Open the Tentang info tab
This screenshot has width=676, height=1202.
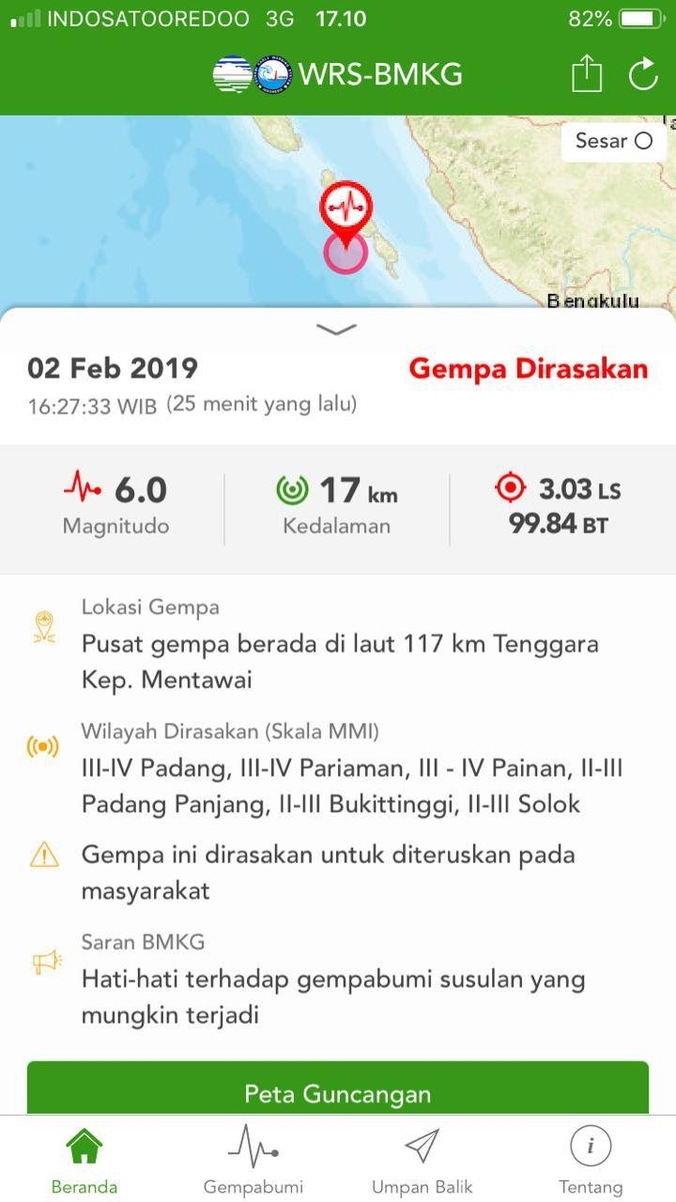[x=590, y=1160]
